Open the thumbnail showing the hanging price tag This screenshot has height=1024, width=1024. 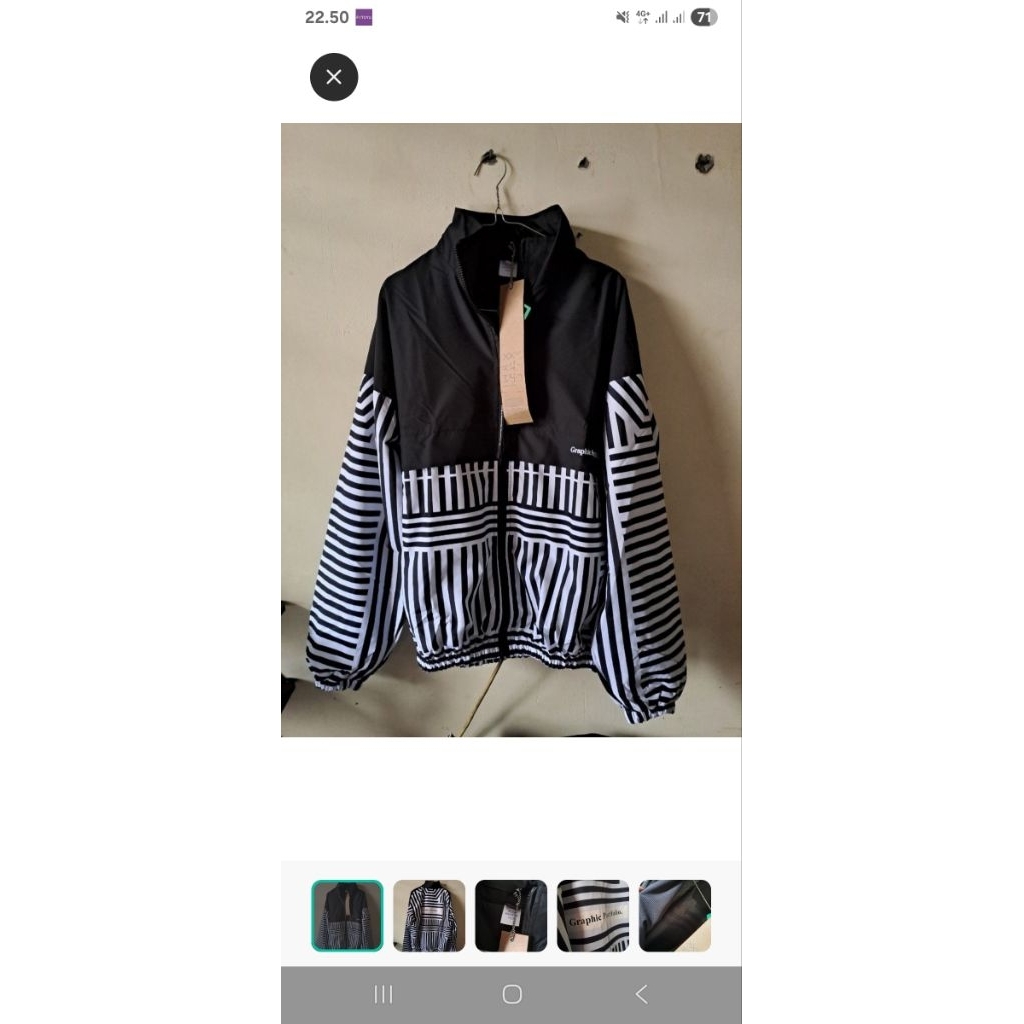(511, 915)
